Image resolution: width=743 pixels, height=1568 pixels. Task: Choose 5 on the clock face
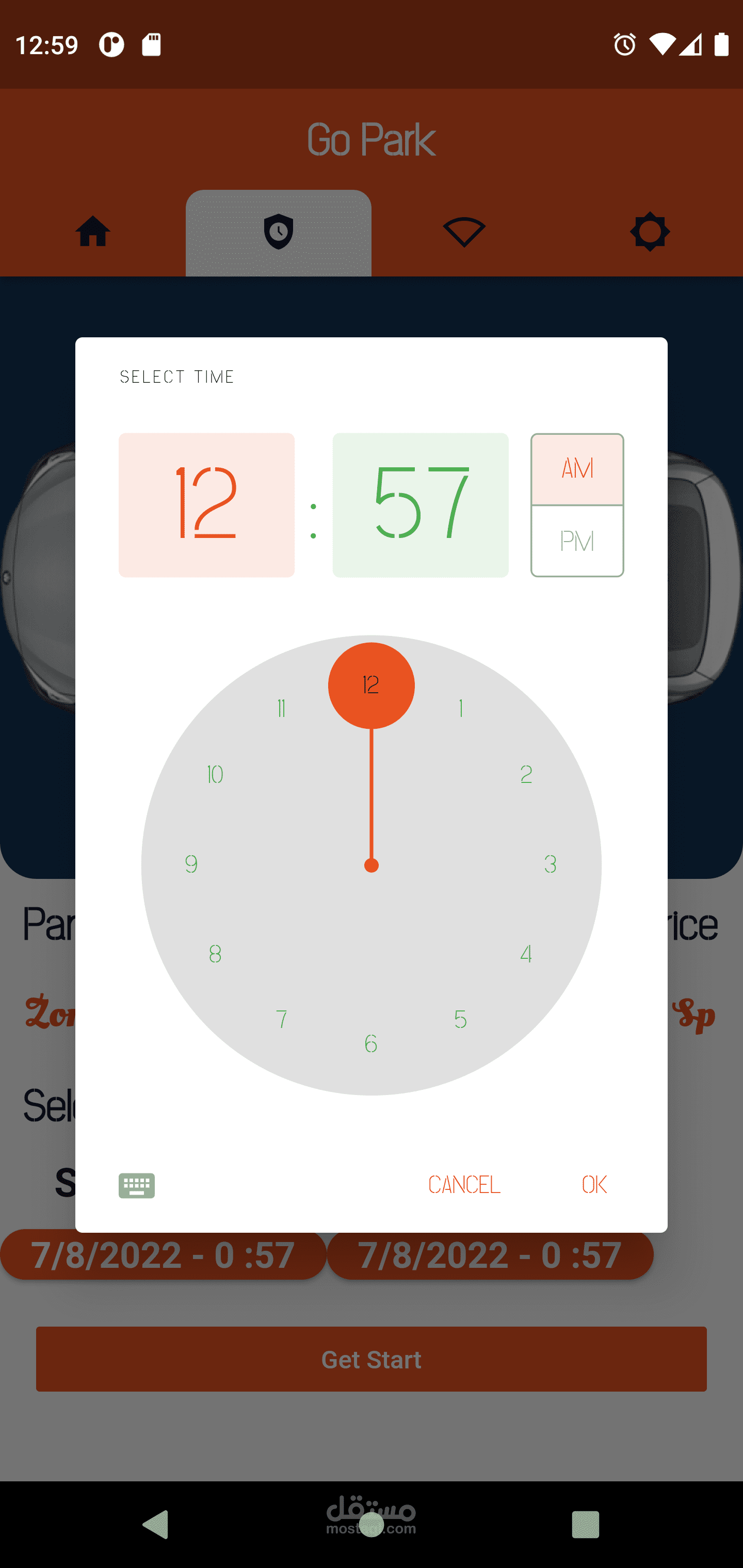[460, 1019]
